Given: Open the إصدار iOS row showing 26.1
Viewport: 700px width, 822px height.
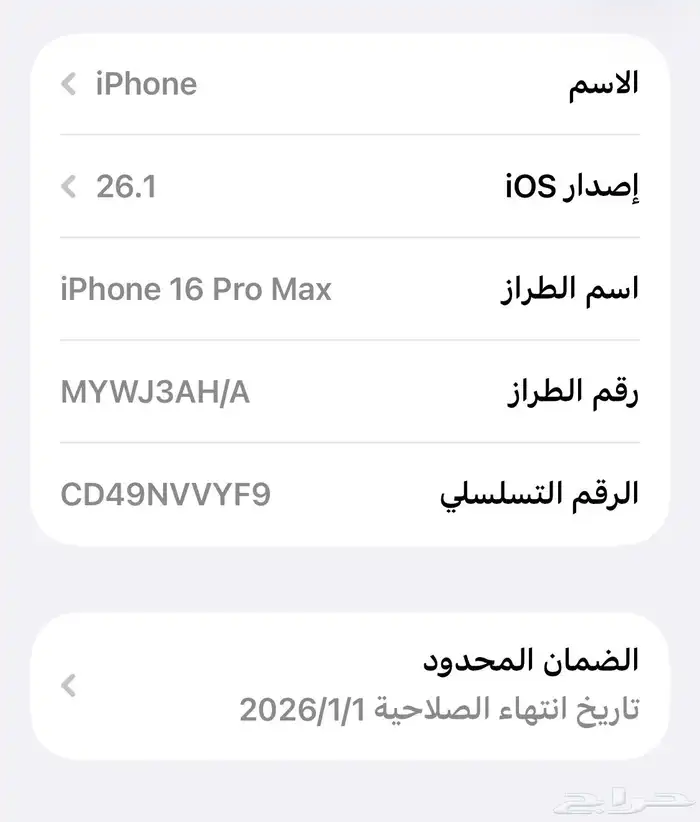Looking at the screenshot, I should [x=350, y=187].
